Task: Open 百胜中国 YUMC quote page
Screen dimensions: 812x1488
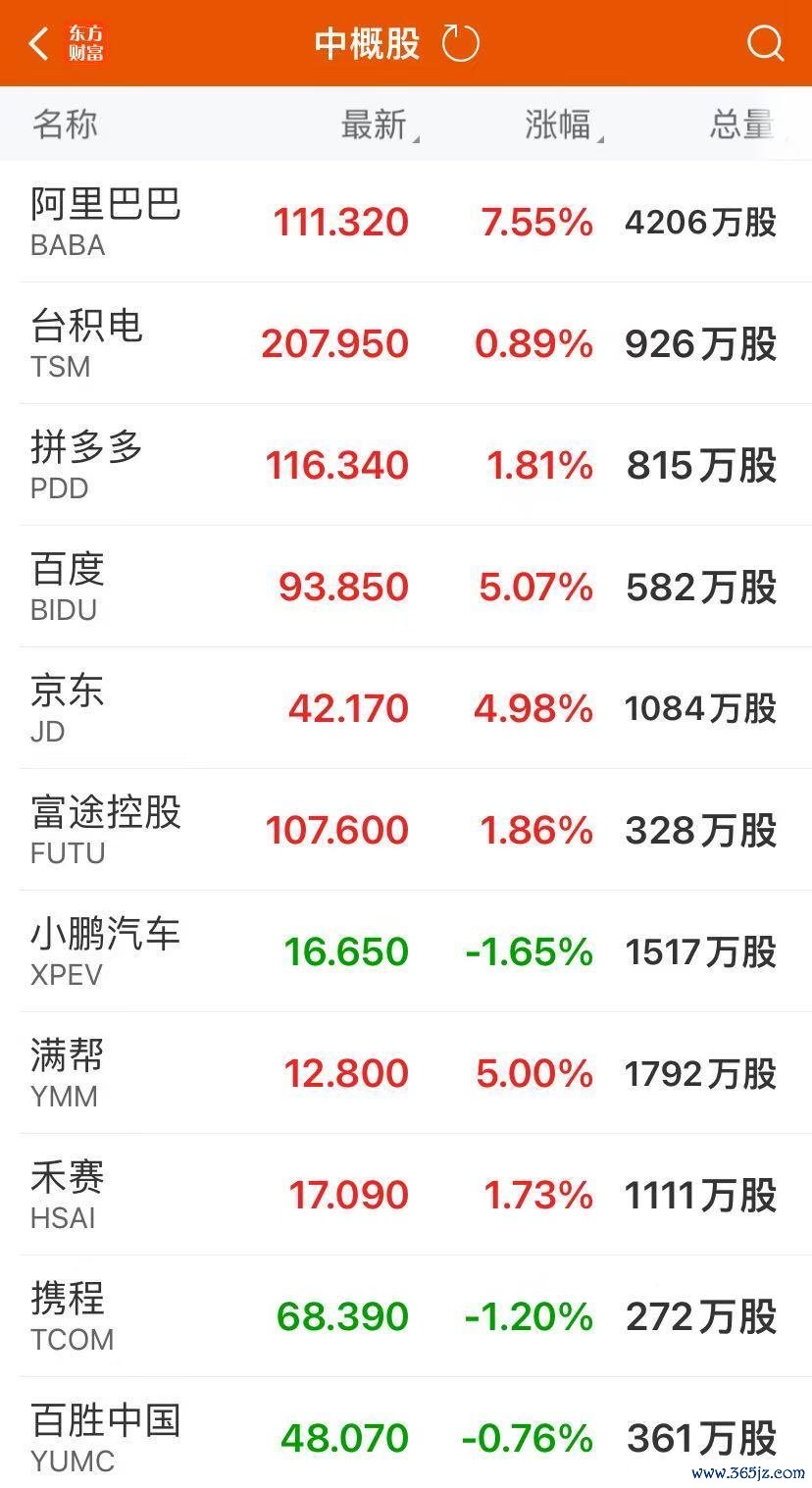Action: click(x=406, y=1433)
